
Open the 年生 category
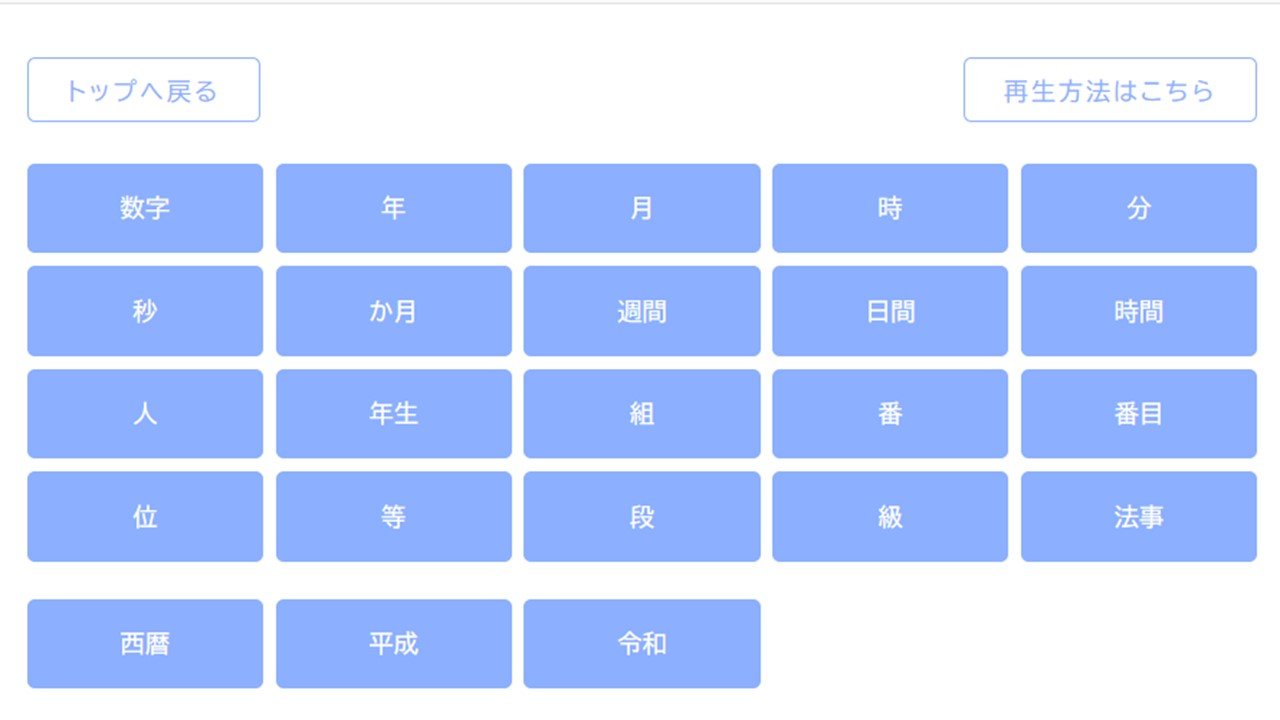[x=393, y=414]
